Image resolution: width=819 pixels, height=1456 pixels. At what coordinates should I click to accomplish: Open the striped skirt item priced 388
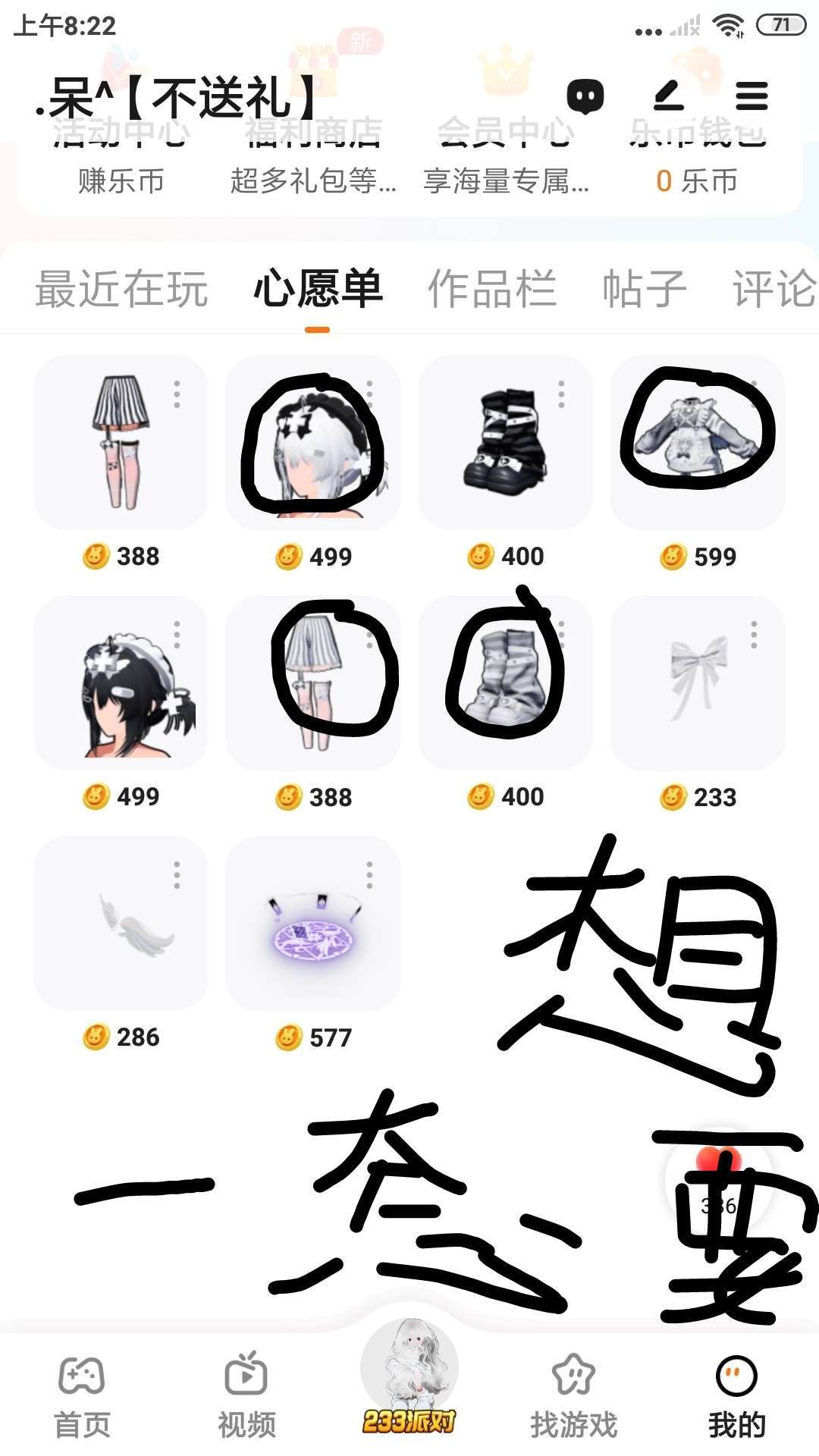click(121, 442)
